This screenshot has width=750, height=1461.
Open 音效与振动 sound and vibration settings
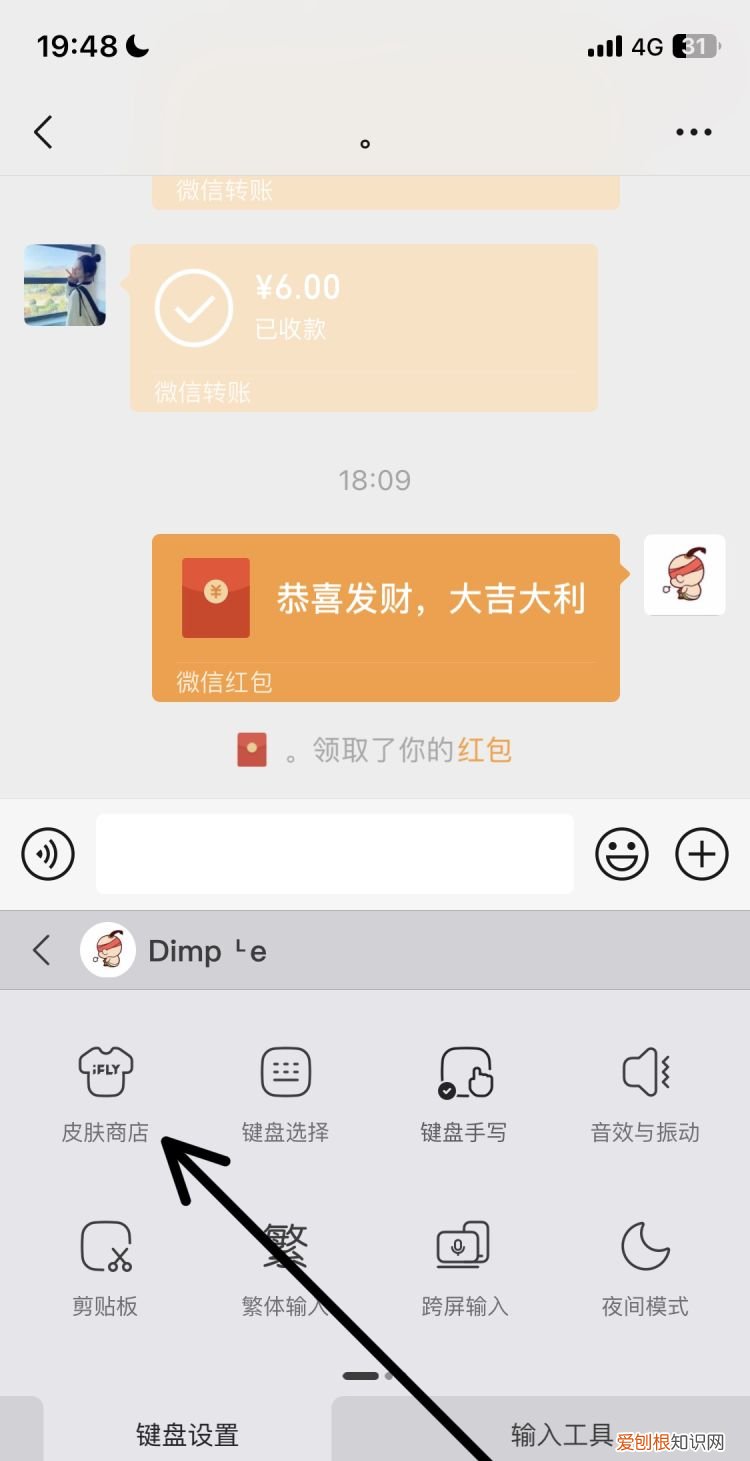pos(644,1090)
